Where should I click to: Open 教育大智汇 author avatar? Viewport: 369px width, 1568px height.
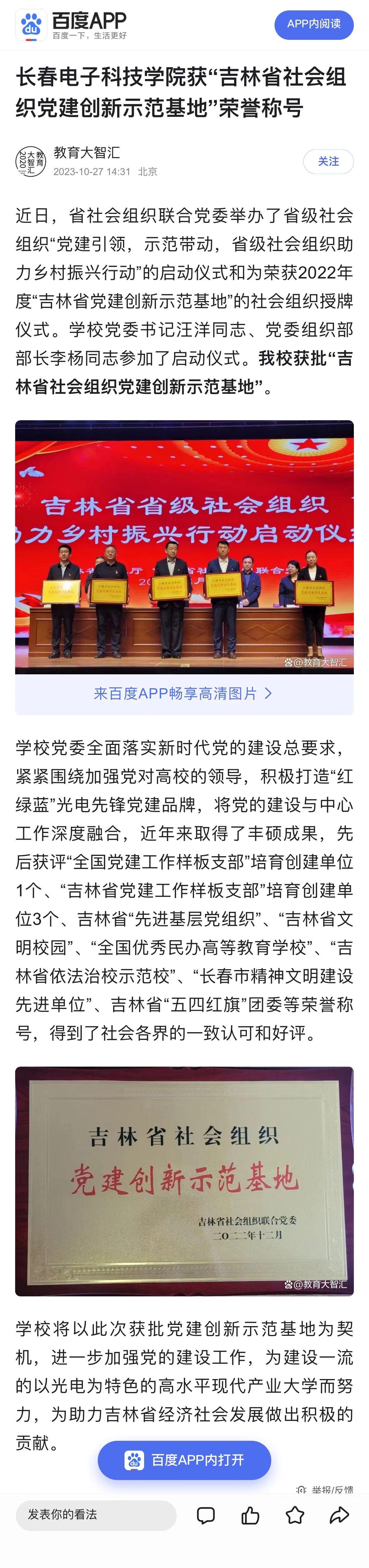[x=30, y=161]
